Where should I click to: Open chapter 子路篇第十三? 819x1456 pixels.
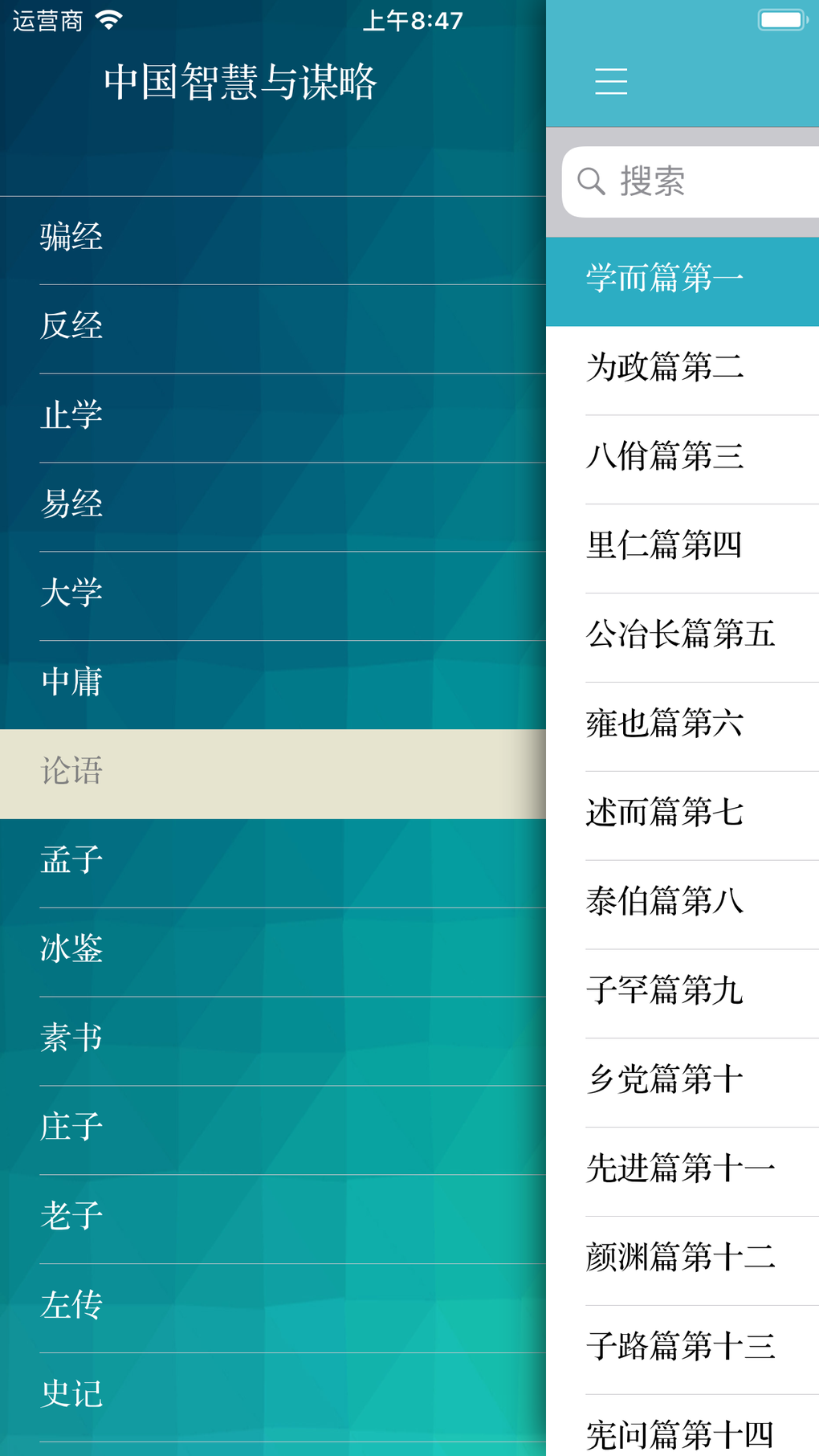pos(682,1348)
